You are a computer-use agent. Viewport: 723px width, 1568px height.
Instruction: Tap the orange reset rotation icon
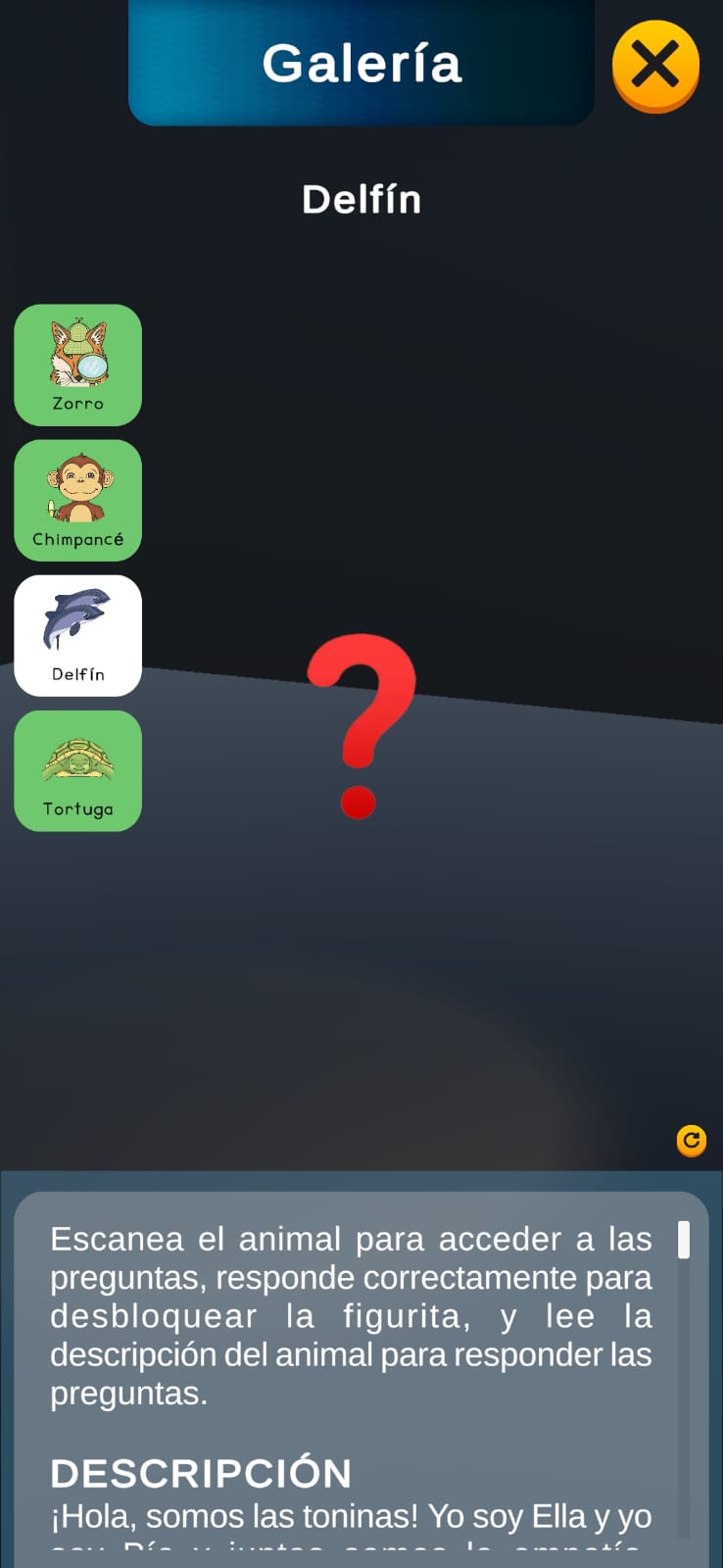coord(692,1140)
